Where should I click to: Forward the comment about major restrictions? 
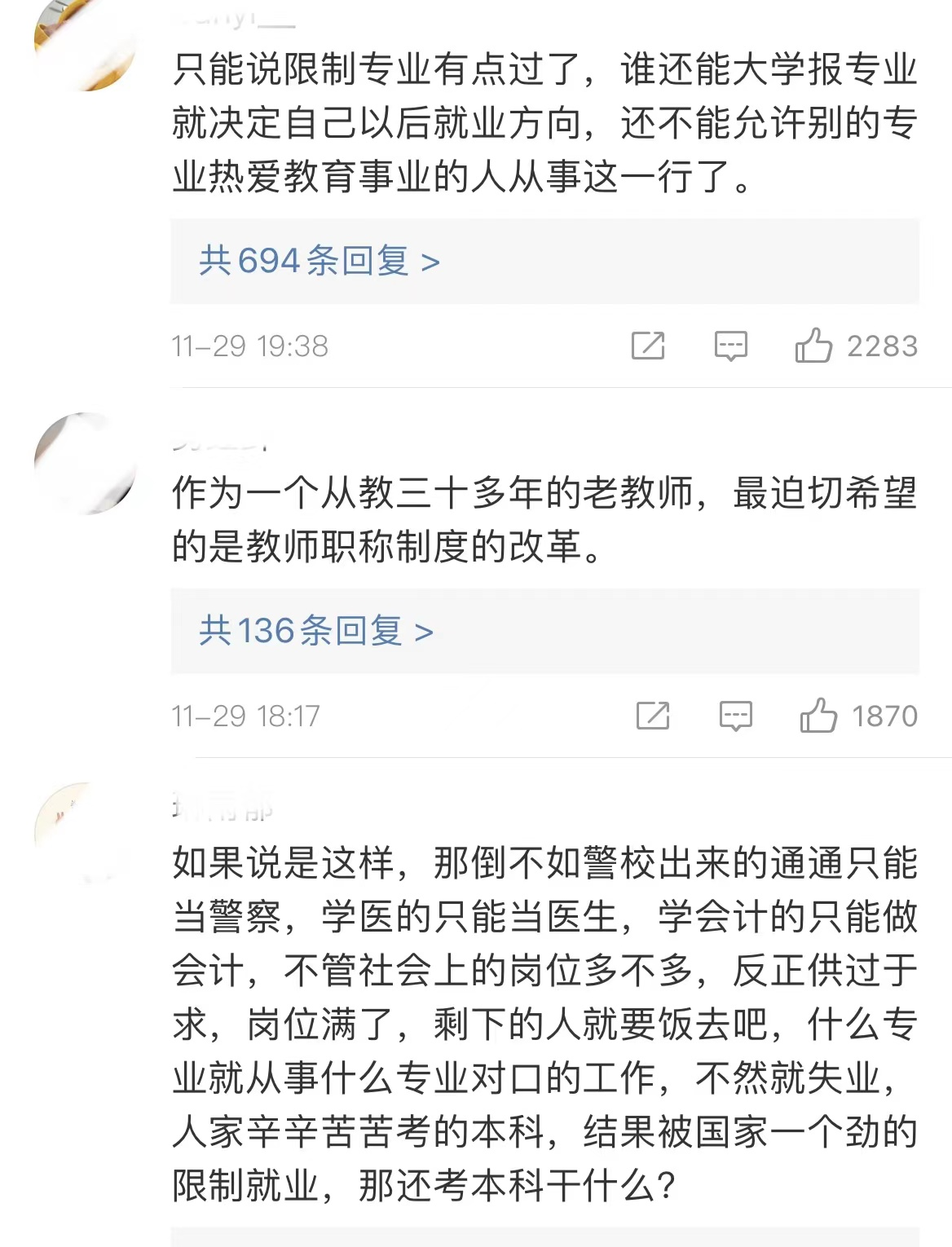pyautogui.click(x=648, y=346)
